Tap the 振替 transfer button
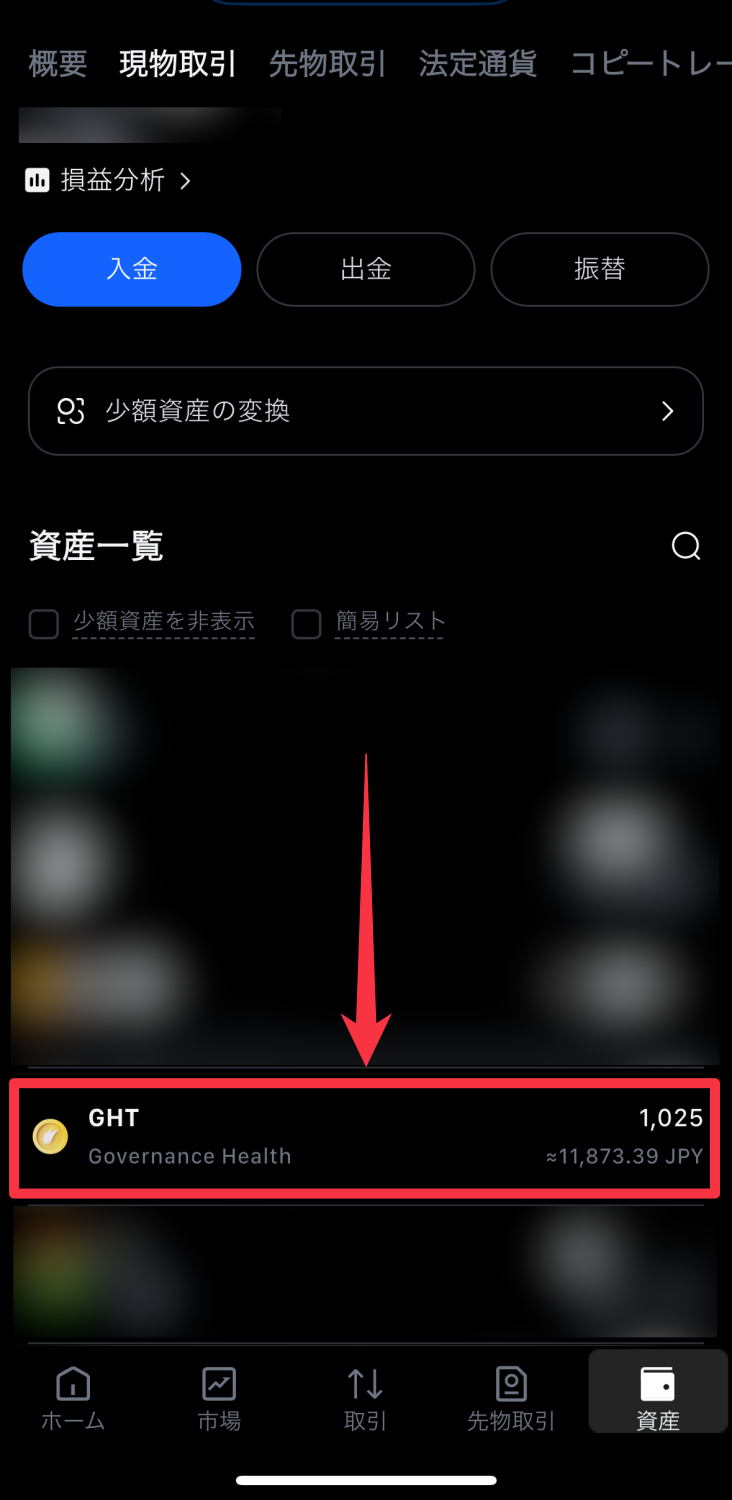The width and height of the screenshot is (732, 1500). [599, 269]
